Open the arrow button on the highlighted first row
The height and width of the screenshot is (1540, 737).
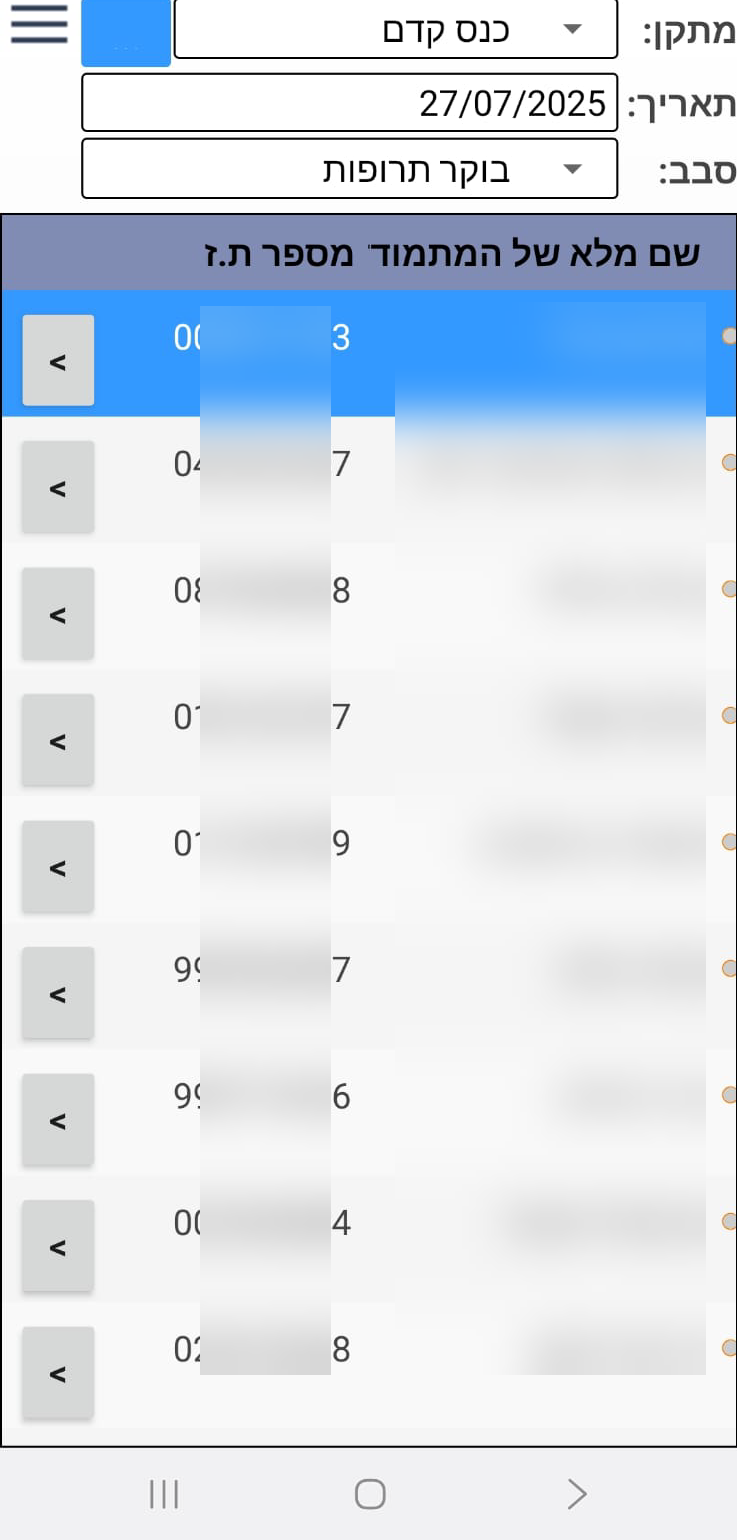click(x=58, y=361)
